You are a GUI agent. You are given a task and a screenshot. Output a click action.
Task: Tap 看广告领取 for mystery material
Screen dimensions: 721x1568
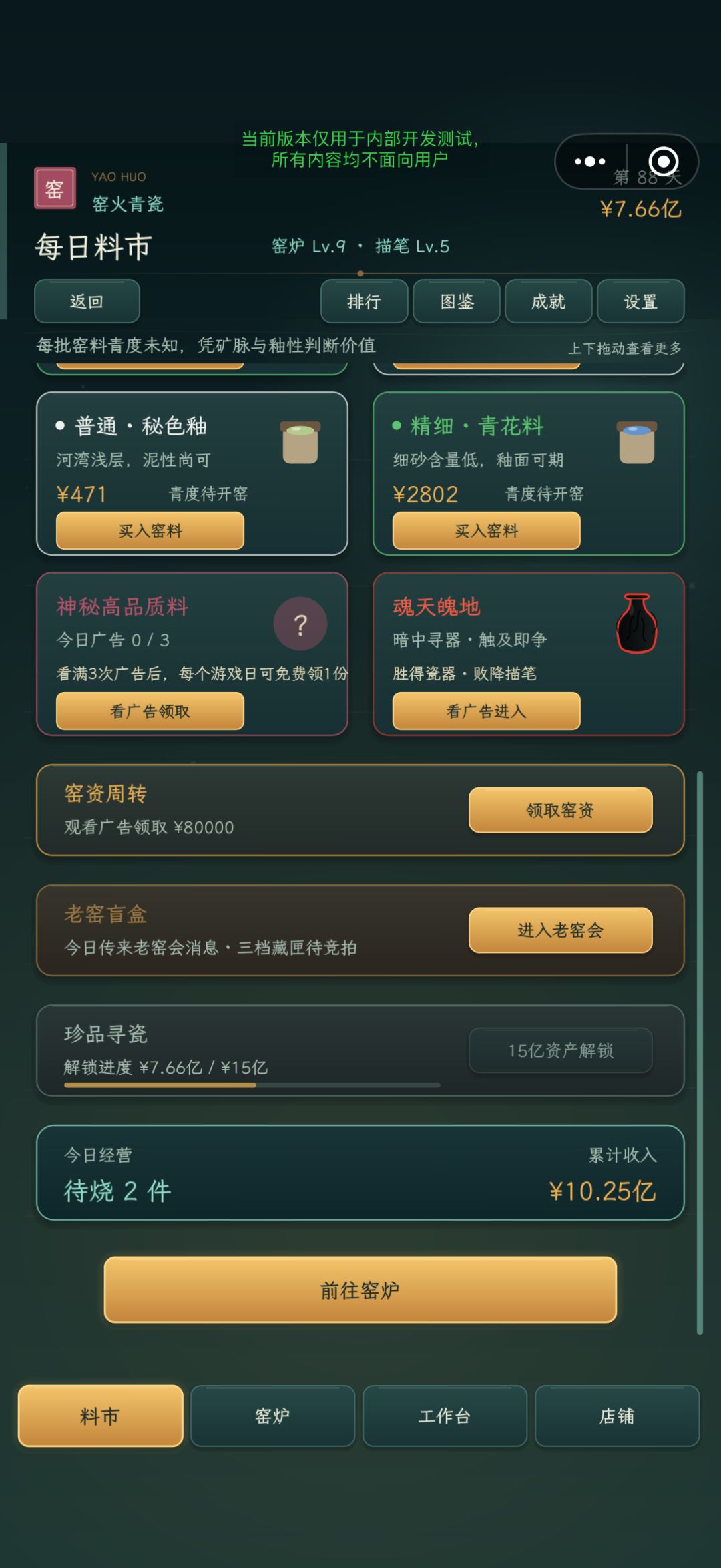(150, 711)
